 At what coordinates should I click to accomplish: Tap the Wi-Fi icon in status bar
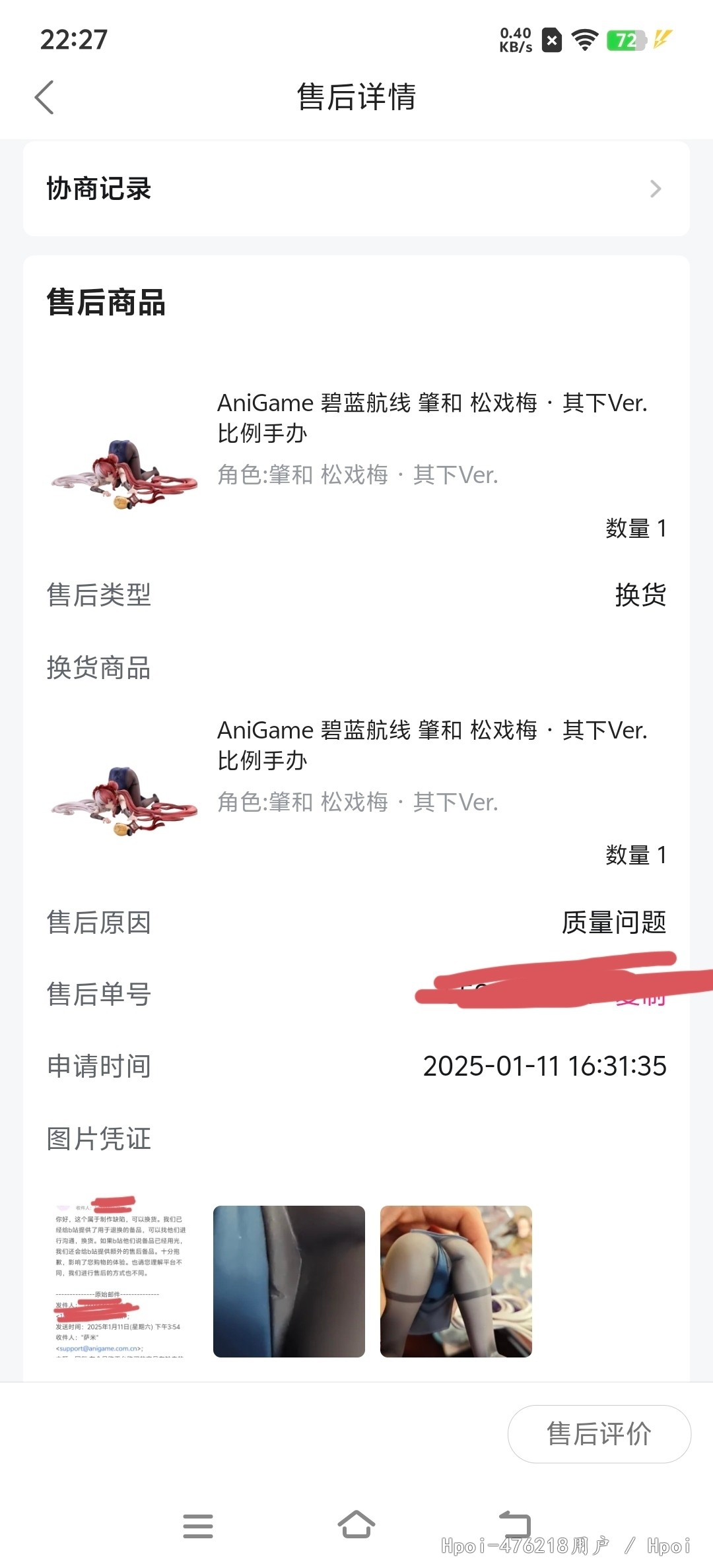click(x=584, y=41)
